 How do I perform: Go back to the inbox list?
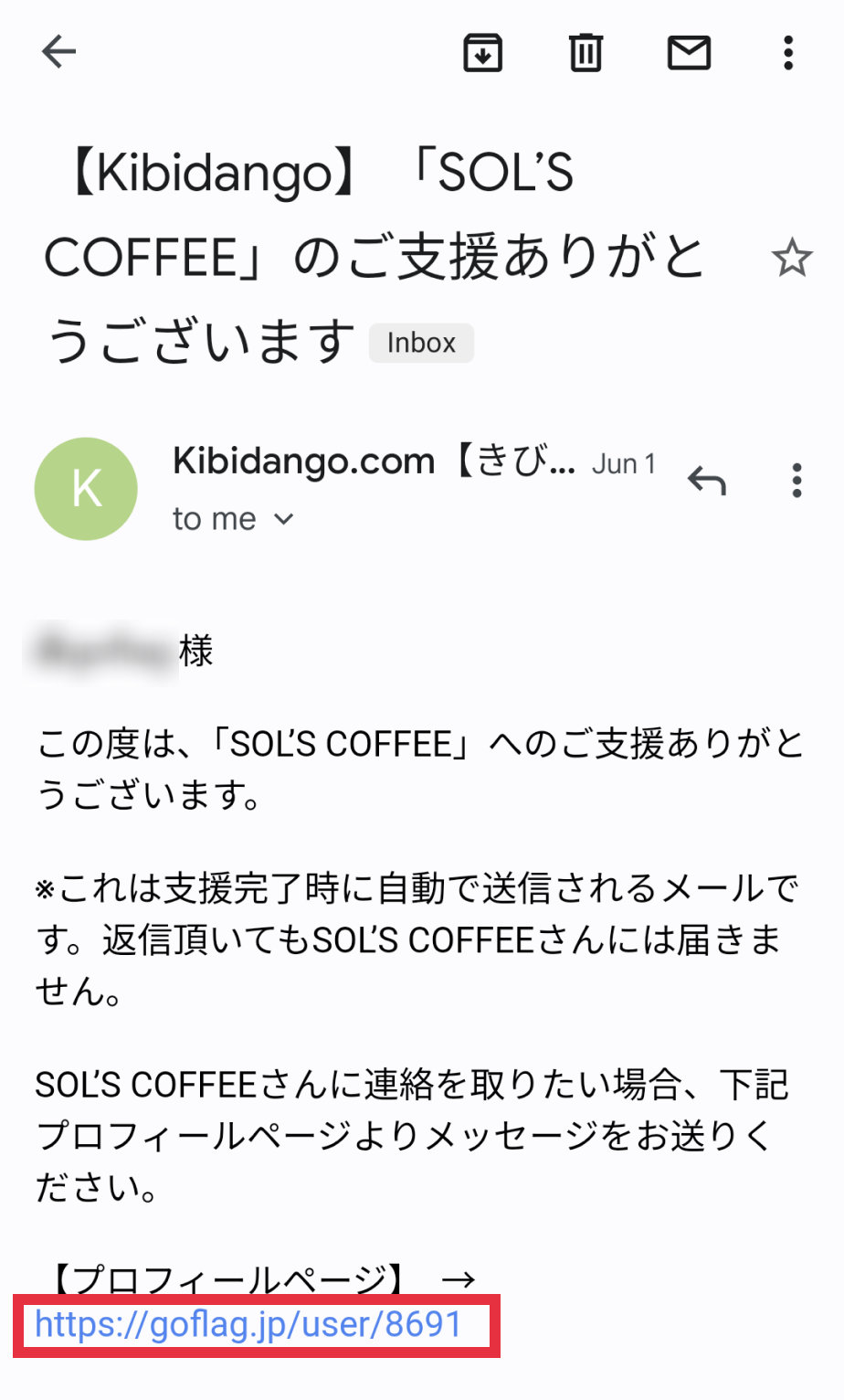click(x=59, y=52)
